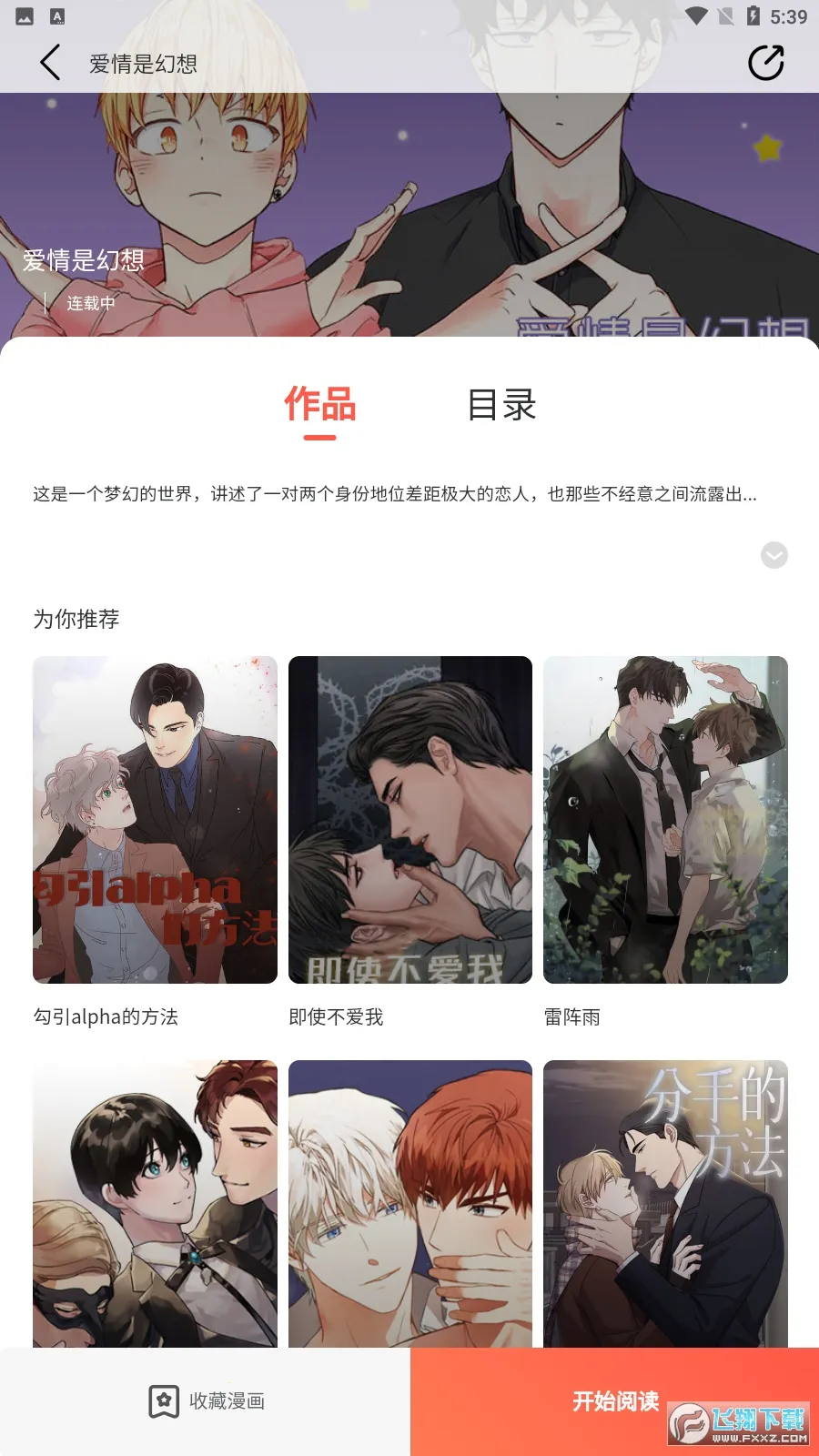This screenshot has width=819, height=1456.
Task: Expand the full comic description
Action: 773,555
